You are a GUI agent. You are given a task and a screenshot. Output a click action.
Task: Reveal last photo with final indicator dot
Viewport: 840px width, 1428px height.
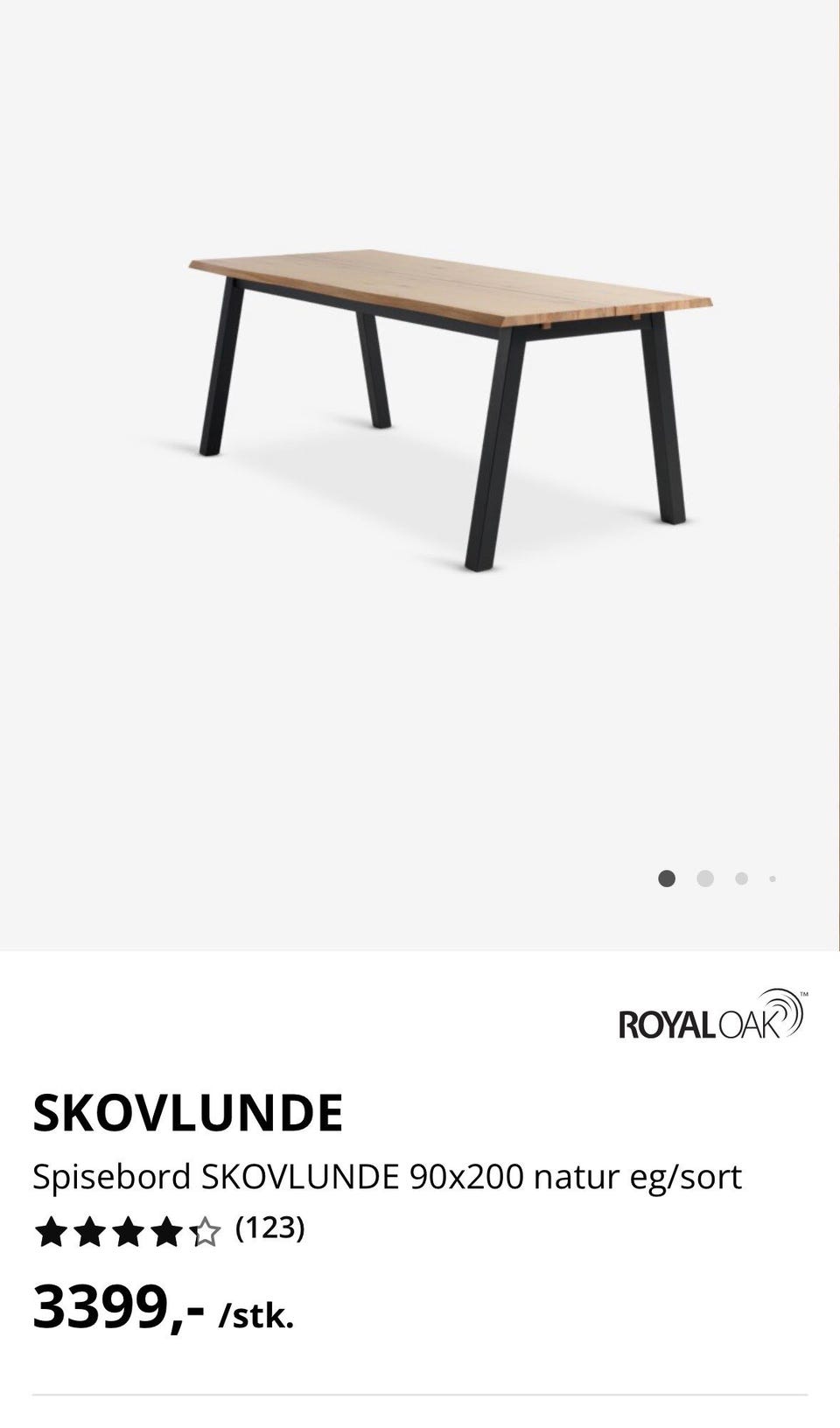click(773, 878)
